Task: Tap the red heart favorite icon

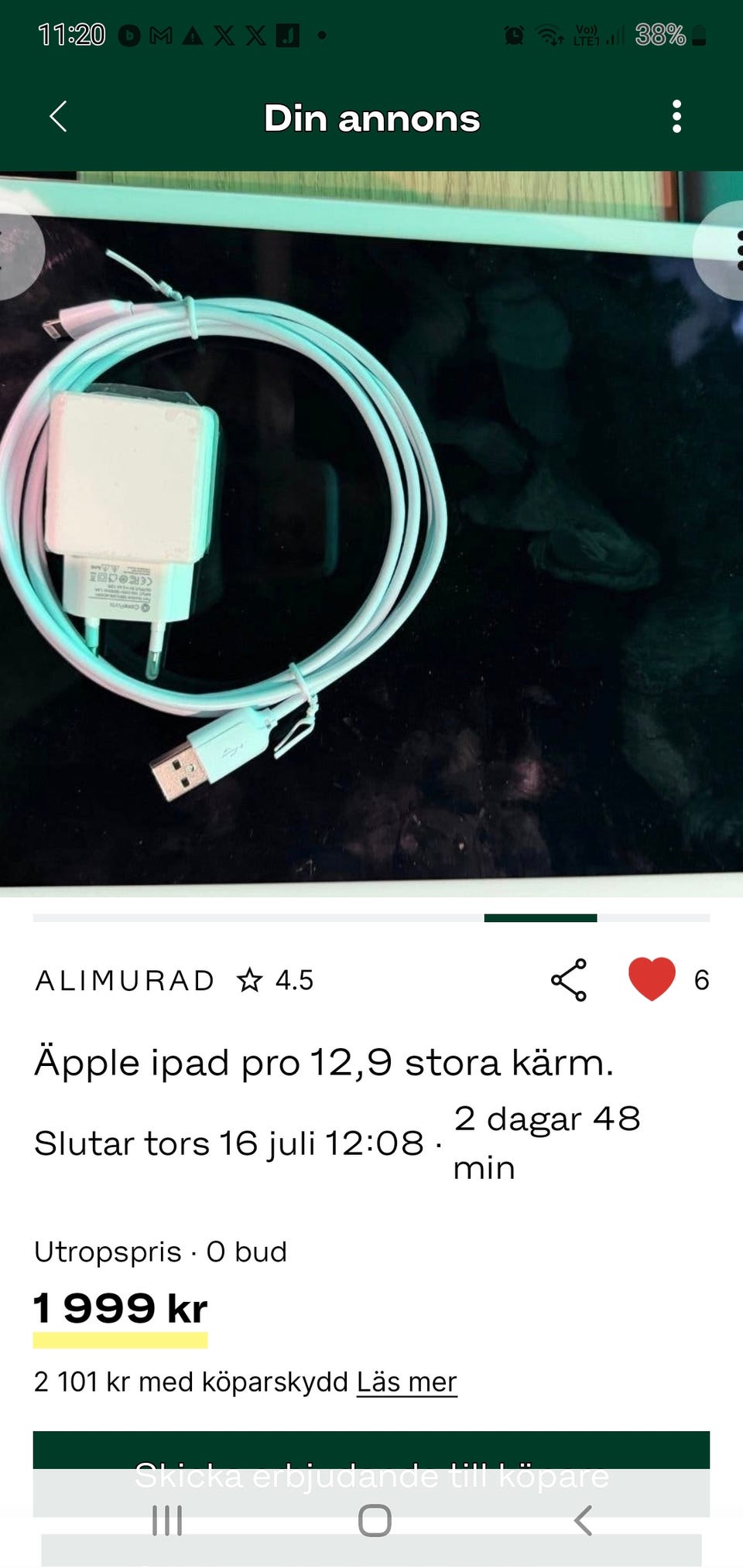Action: (651, 979)
